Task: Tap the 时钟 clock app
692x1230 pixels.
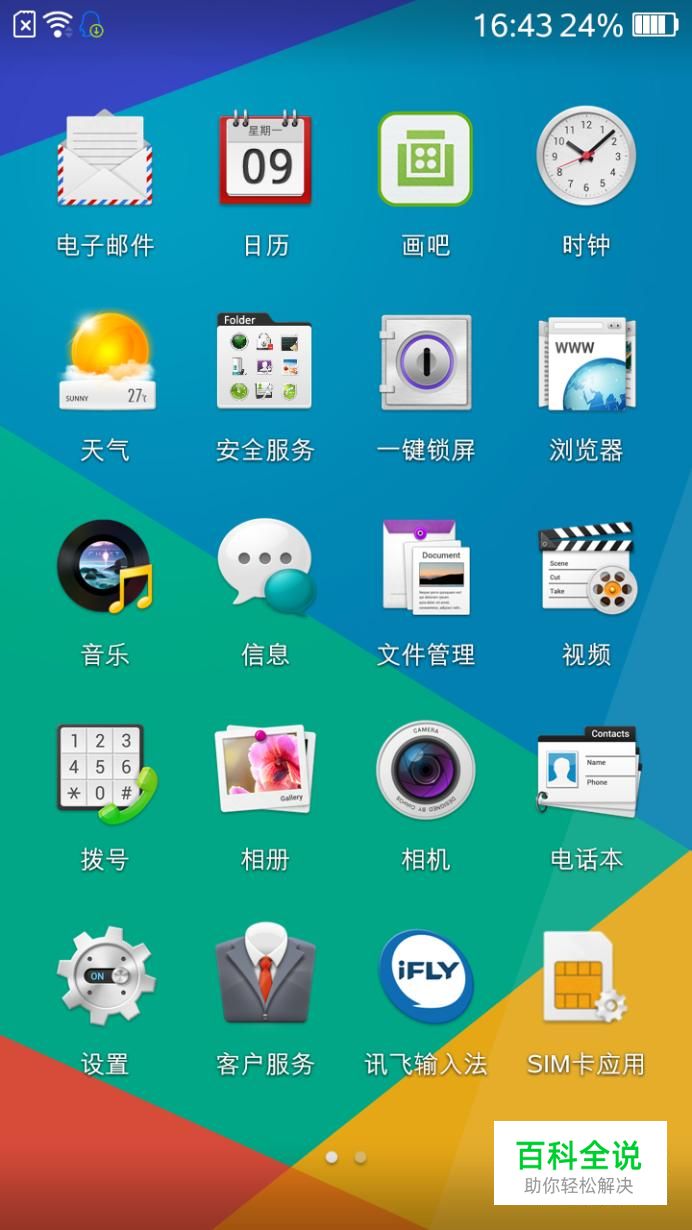Action: tap(585, 158)
